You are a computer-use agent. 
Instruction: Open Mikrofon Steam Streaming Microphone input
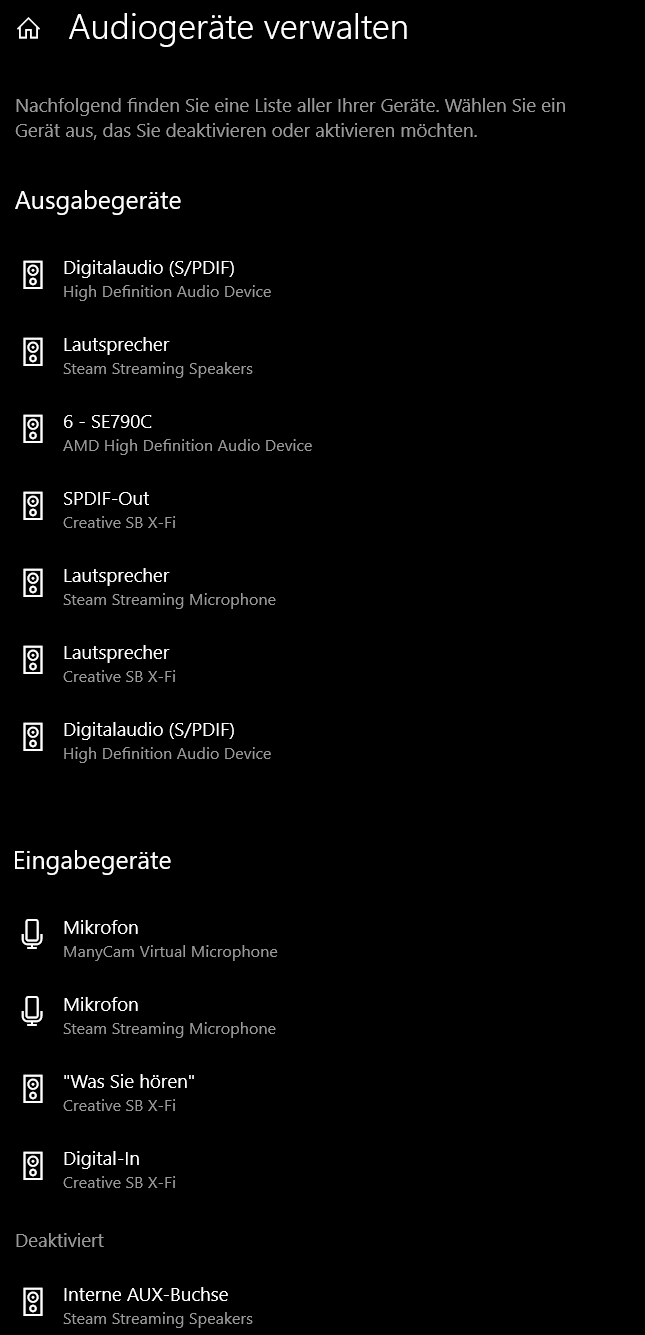(x=169, y=1016)
